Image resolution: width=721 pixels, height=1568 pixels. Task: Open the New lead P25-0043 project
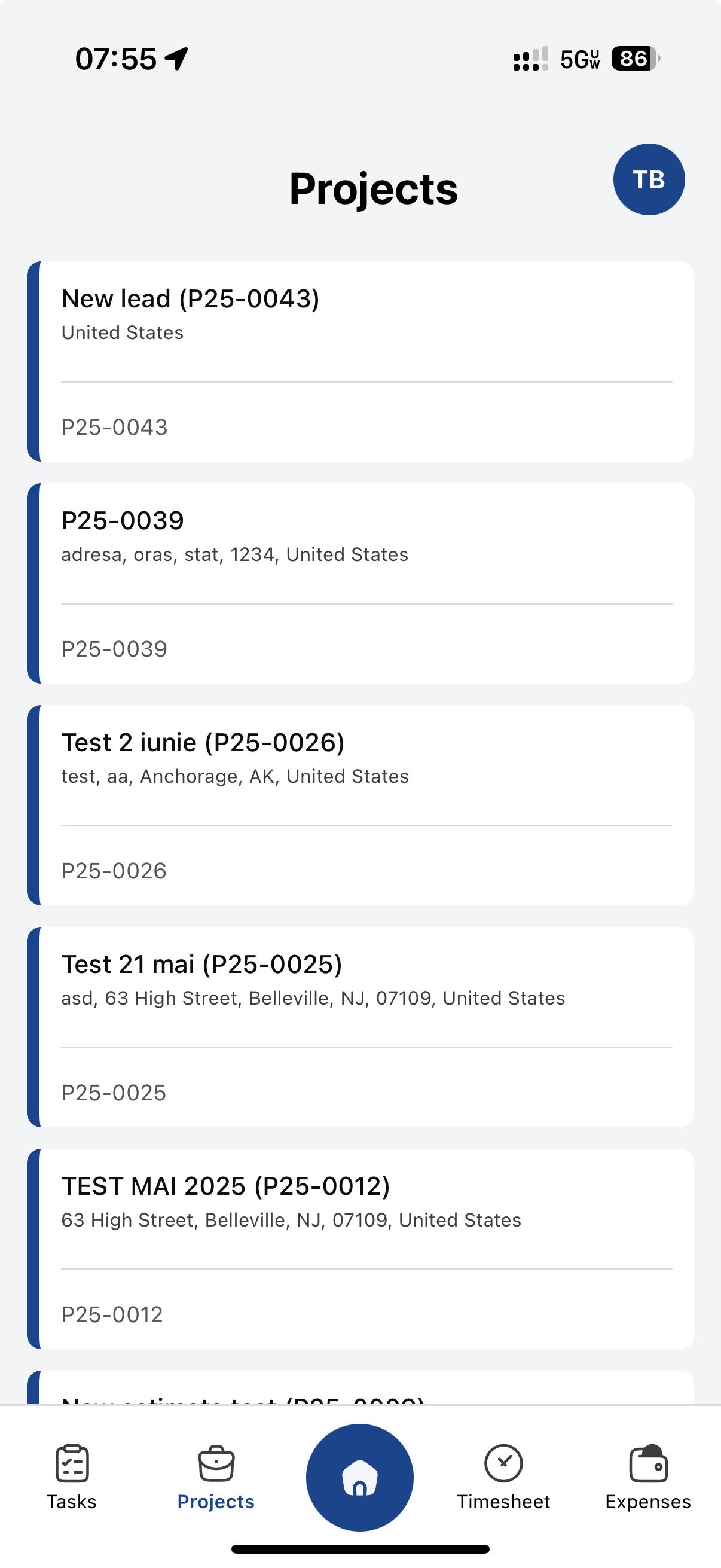coord(360,359)
